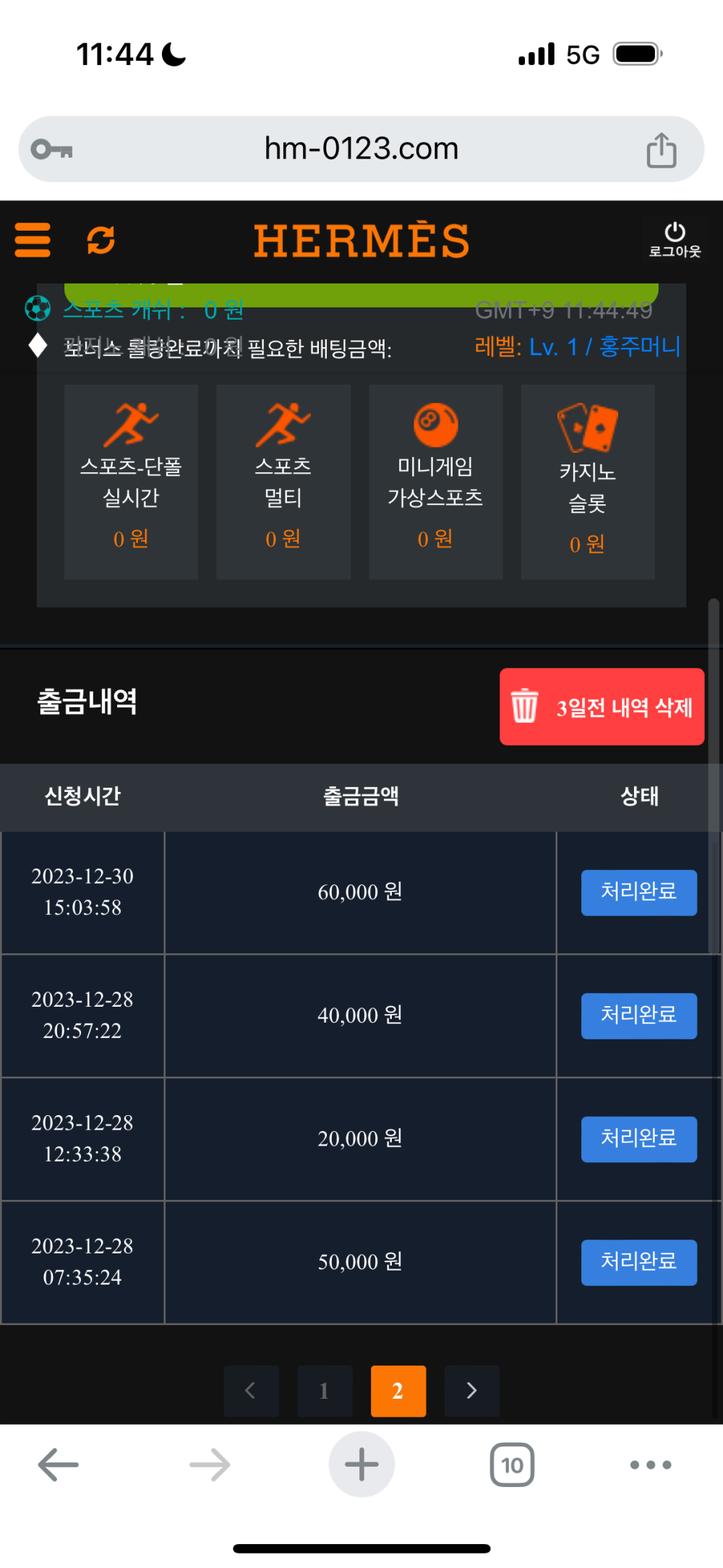Tap the orange refresh icon
Screen dimensions: 723x1568
(x=101, y=240)
